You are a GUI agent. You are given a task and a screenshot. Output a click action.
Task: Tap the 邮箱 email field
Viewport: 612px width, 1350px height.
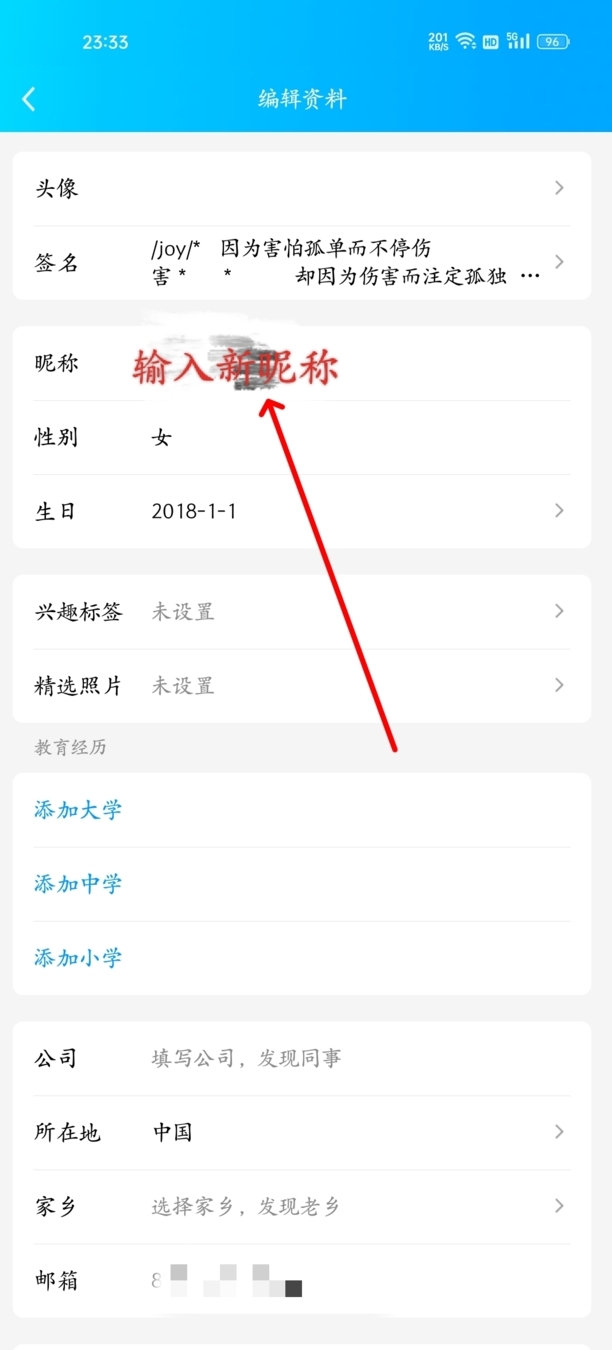click(306, 1280)
